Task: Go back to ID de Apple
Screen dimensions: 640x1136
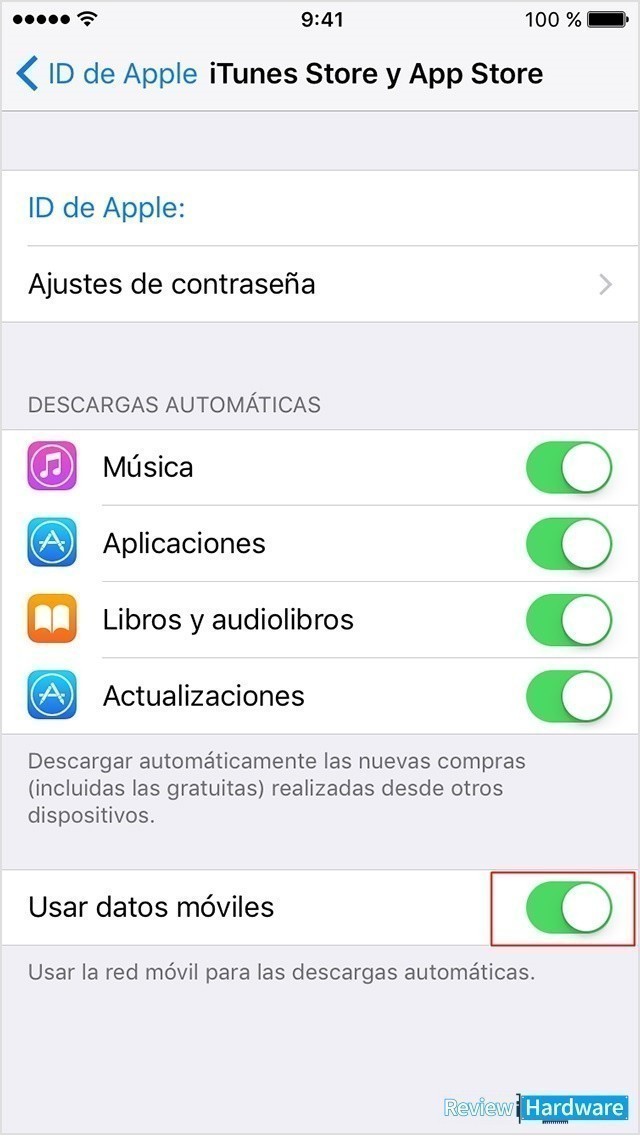Action: 106,74
